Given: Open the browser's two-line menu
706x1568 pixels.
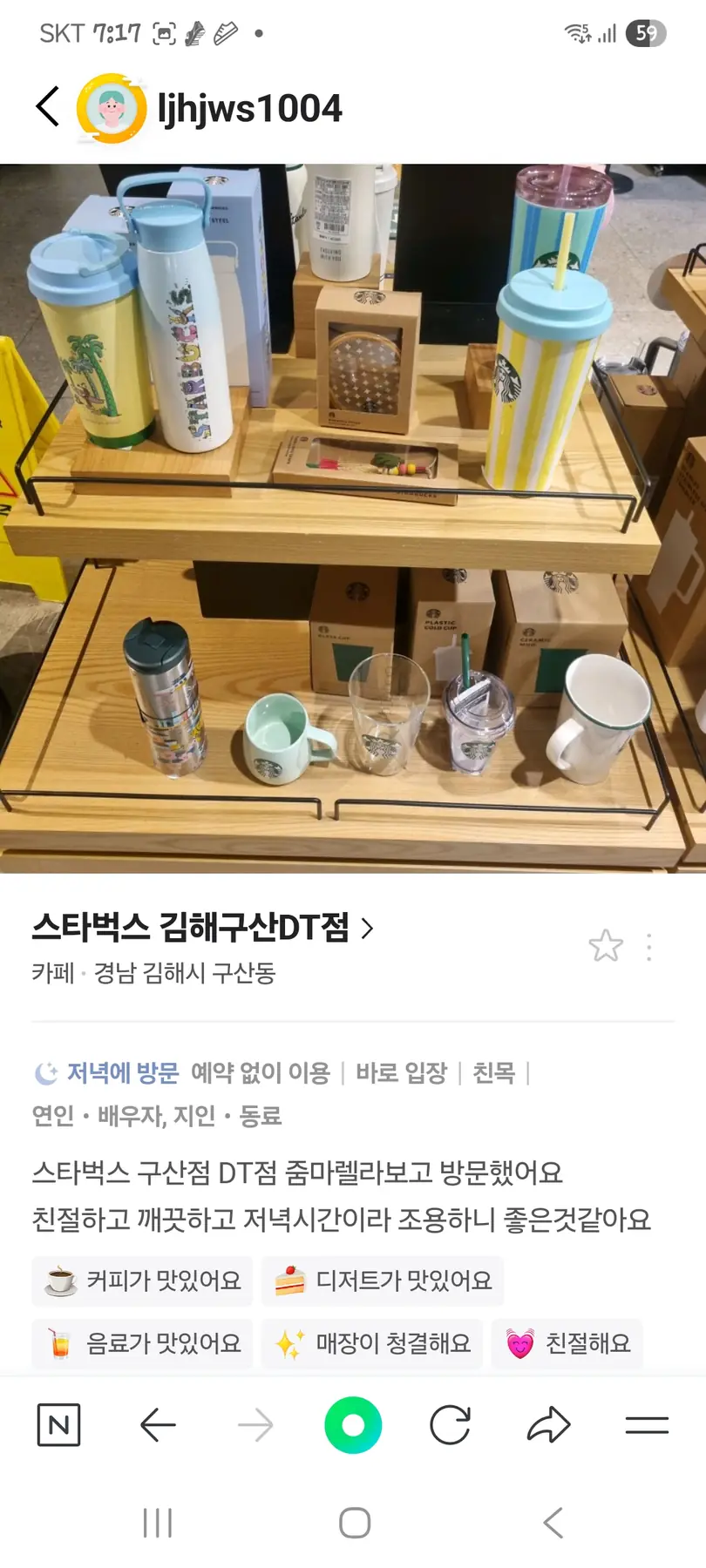Looking at the screenshot, I should (647, 1425).
